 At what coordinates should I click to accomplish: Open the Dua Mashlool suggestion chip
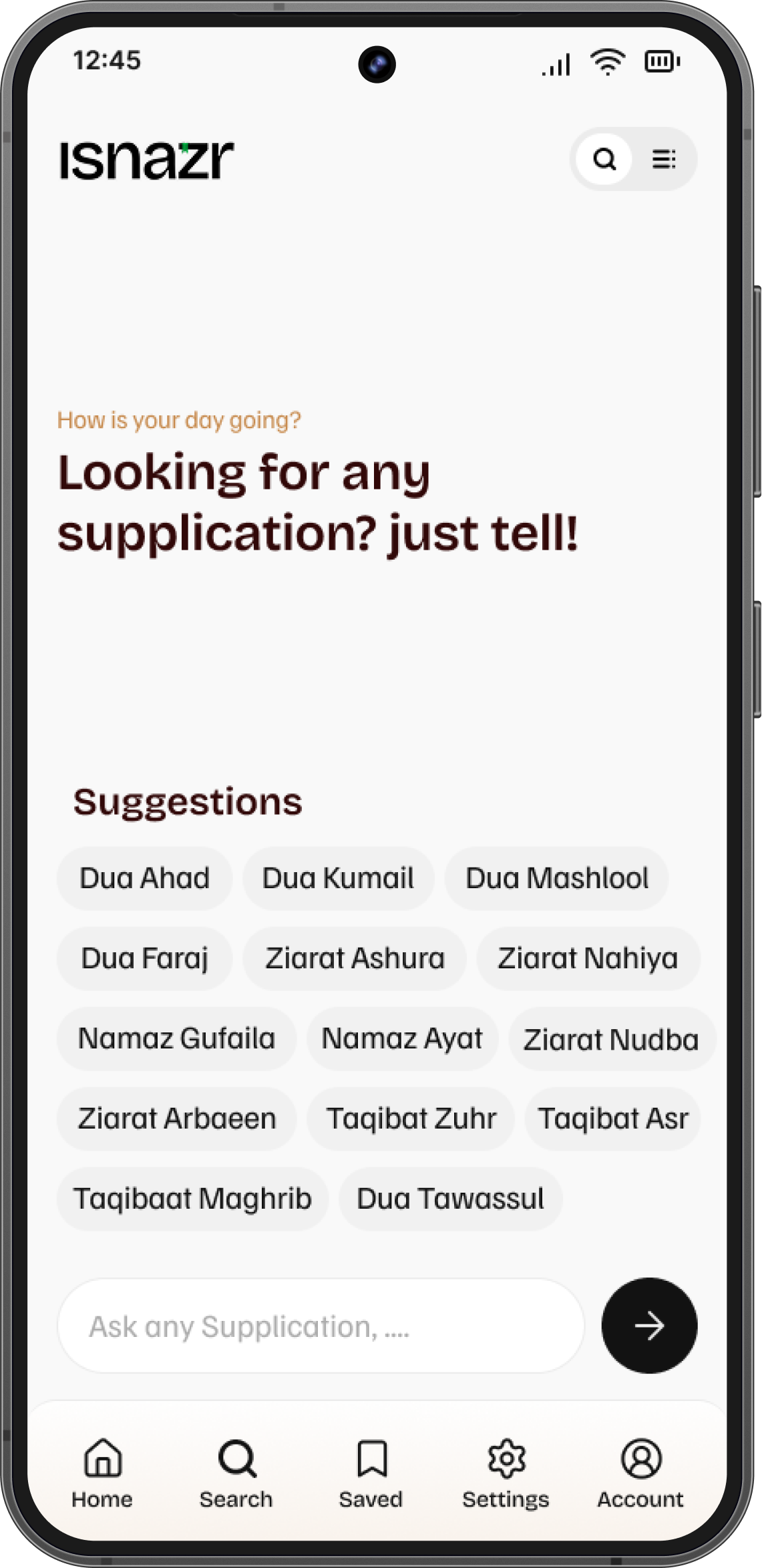pos(557,878)
